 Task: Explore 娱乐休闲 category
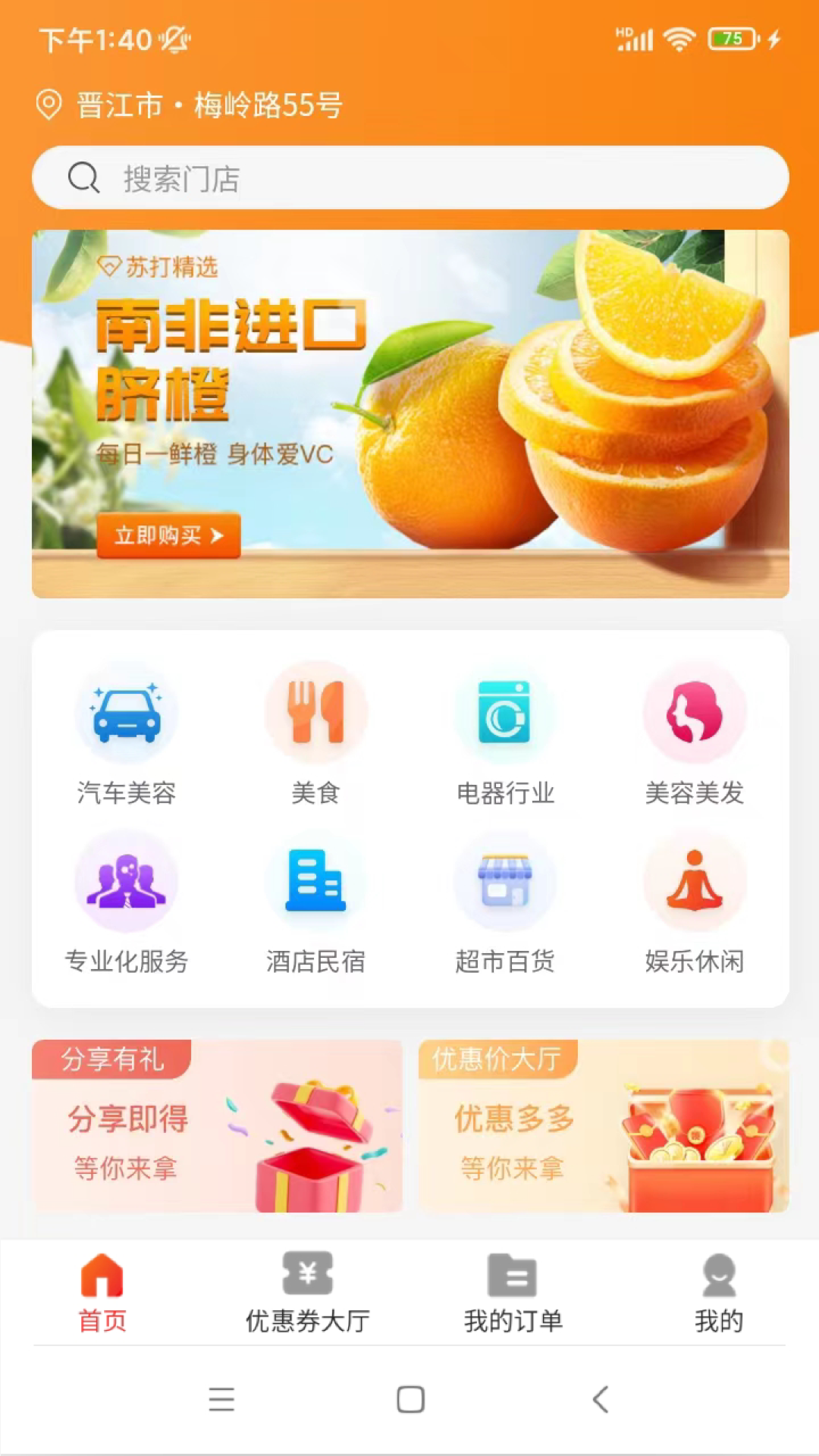[694, 902]
